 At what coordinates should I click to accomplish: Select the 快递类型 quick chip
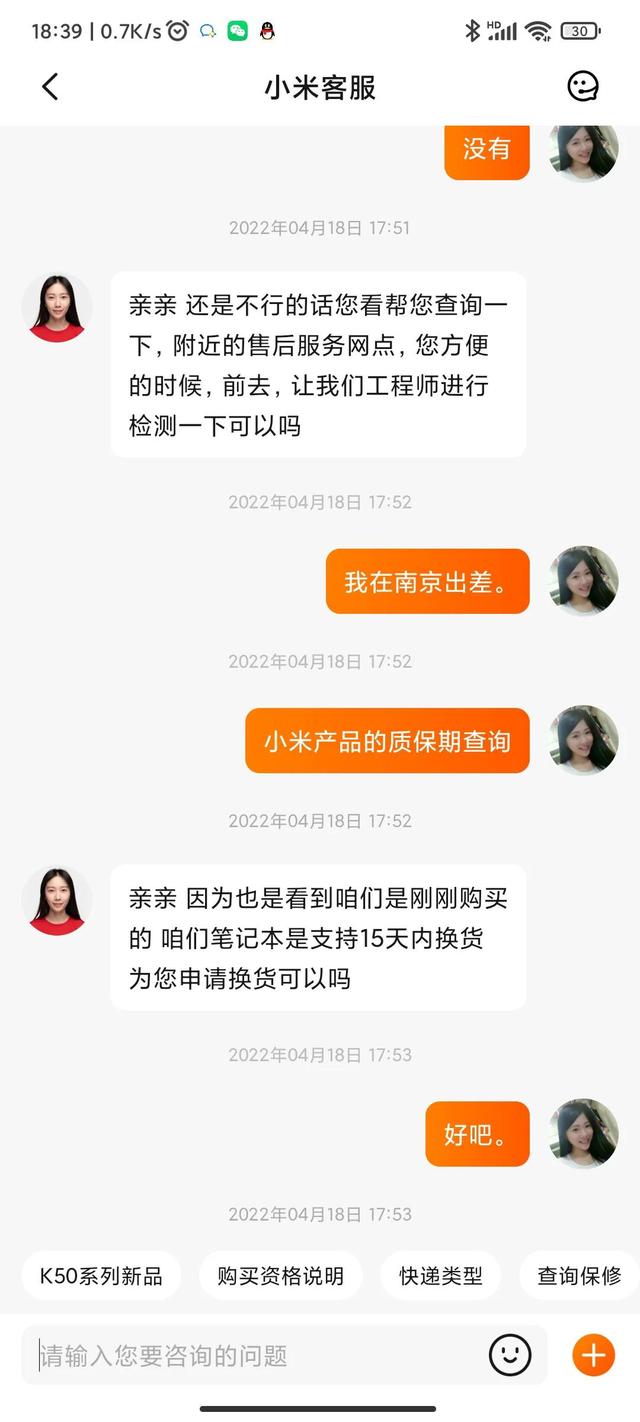(x=441, y=1275)
